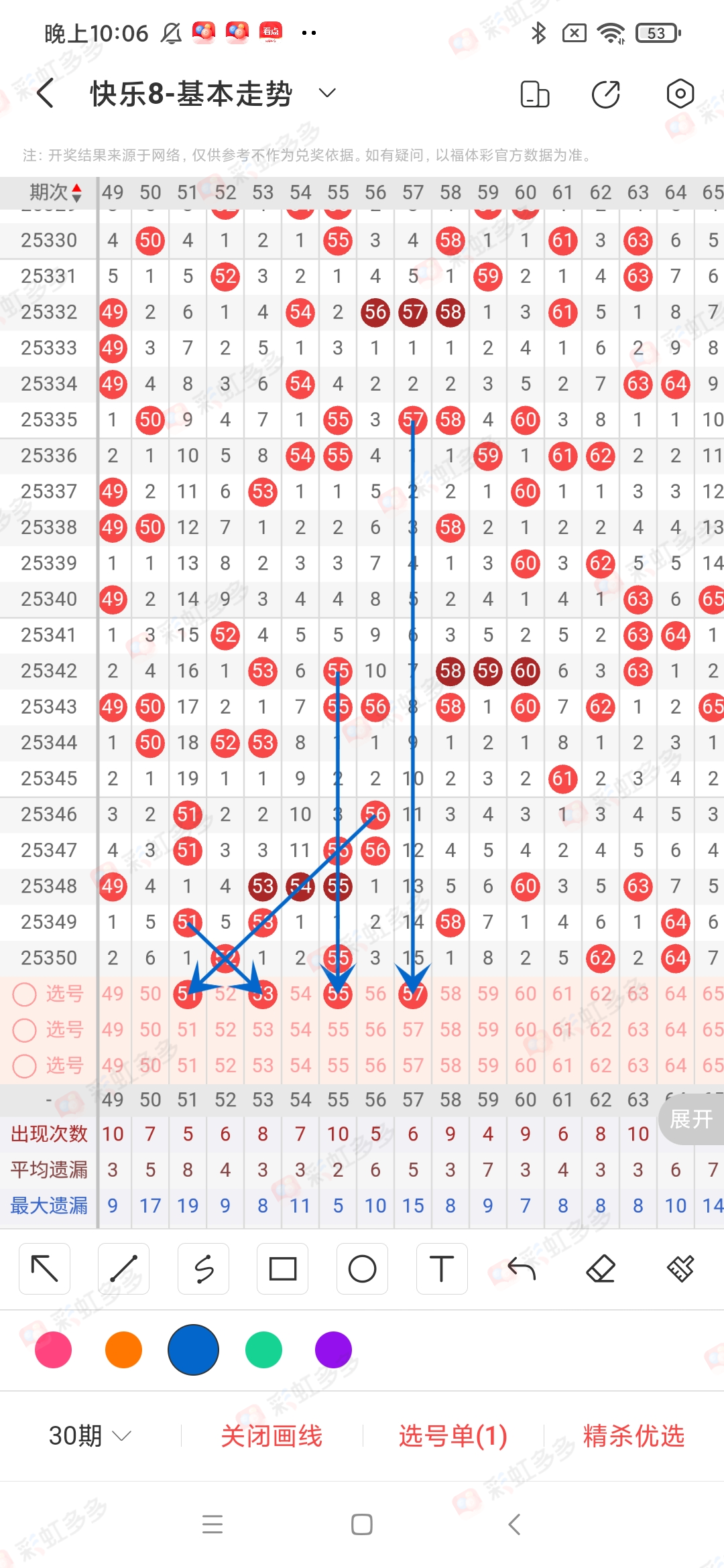Open the chart settings hexagon icon
The height and width of the screenshot is (1568, 724).
click(x=680, y=94)
